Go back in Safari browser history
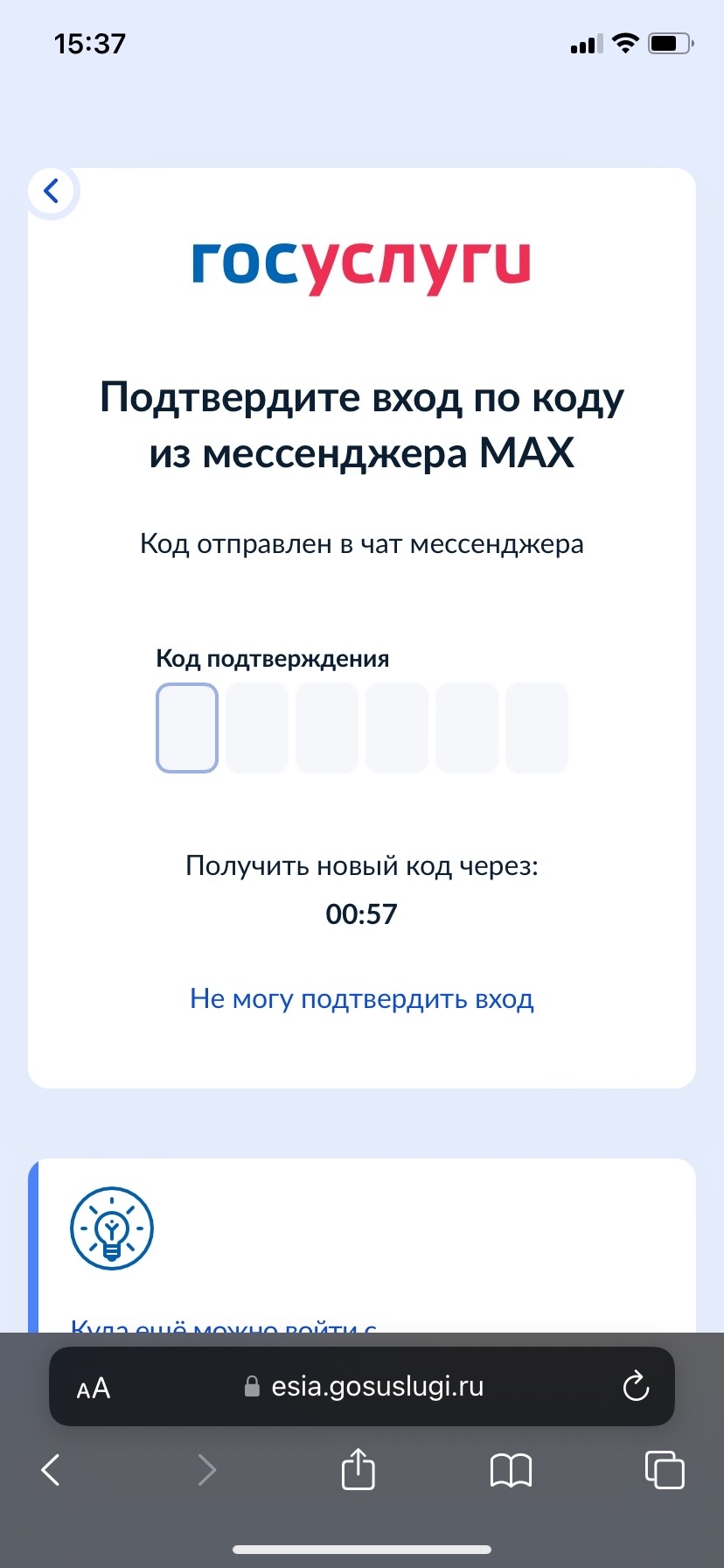This screenshot has height=1568, width=724. (52, 1470)
